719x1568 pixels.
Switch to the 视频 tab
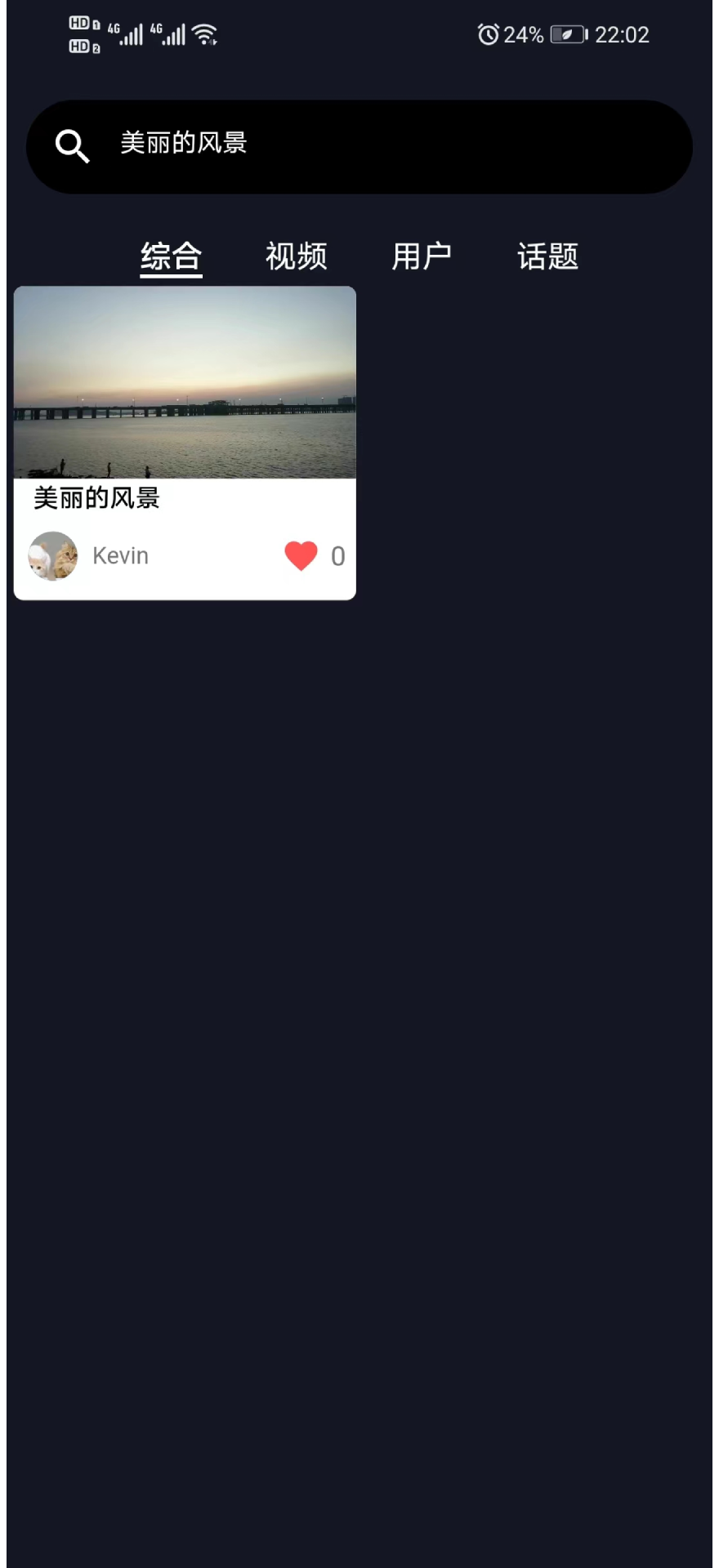point(295,256)
